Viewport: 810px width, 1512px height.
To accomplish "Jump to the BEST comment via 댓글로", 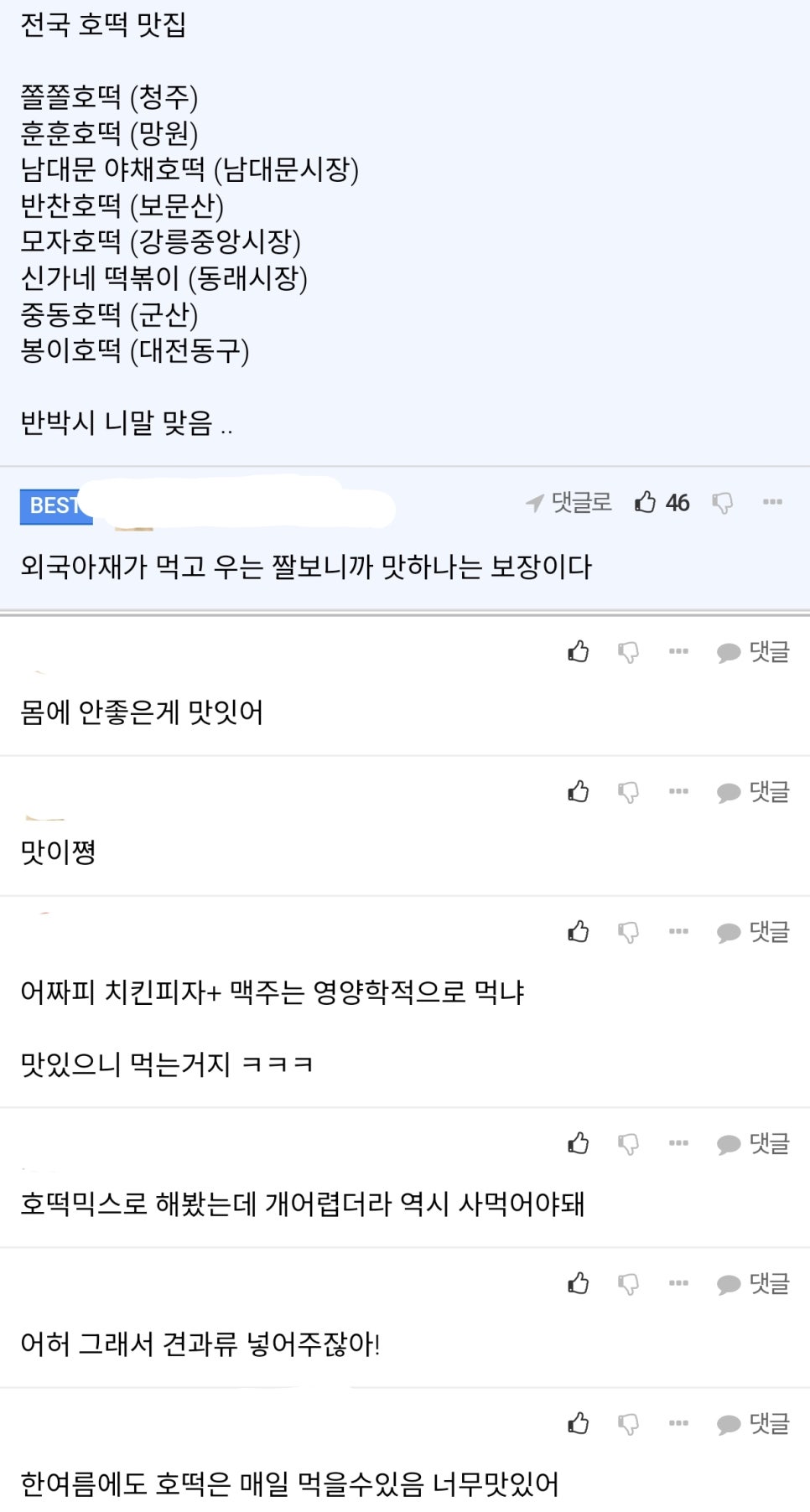I will [x=569, y=502].
